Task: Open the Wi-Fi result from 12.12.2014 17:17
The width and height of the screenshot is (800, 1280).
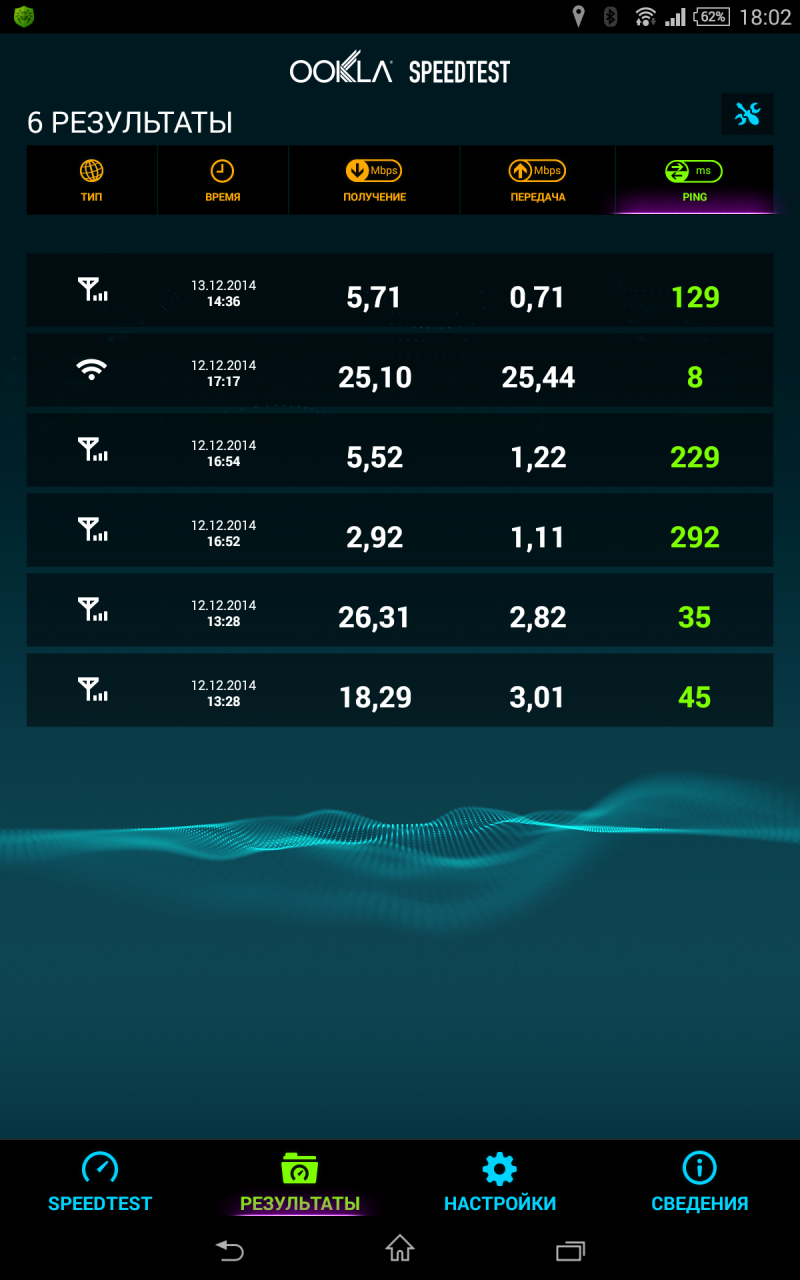Action: 400,370
